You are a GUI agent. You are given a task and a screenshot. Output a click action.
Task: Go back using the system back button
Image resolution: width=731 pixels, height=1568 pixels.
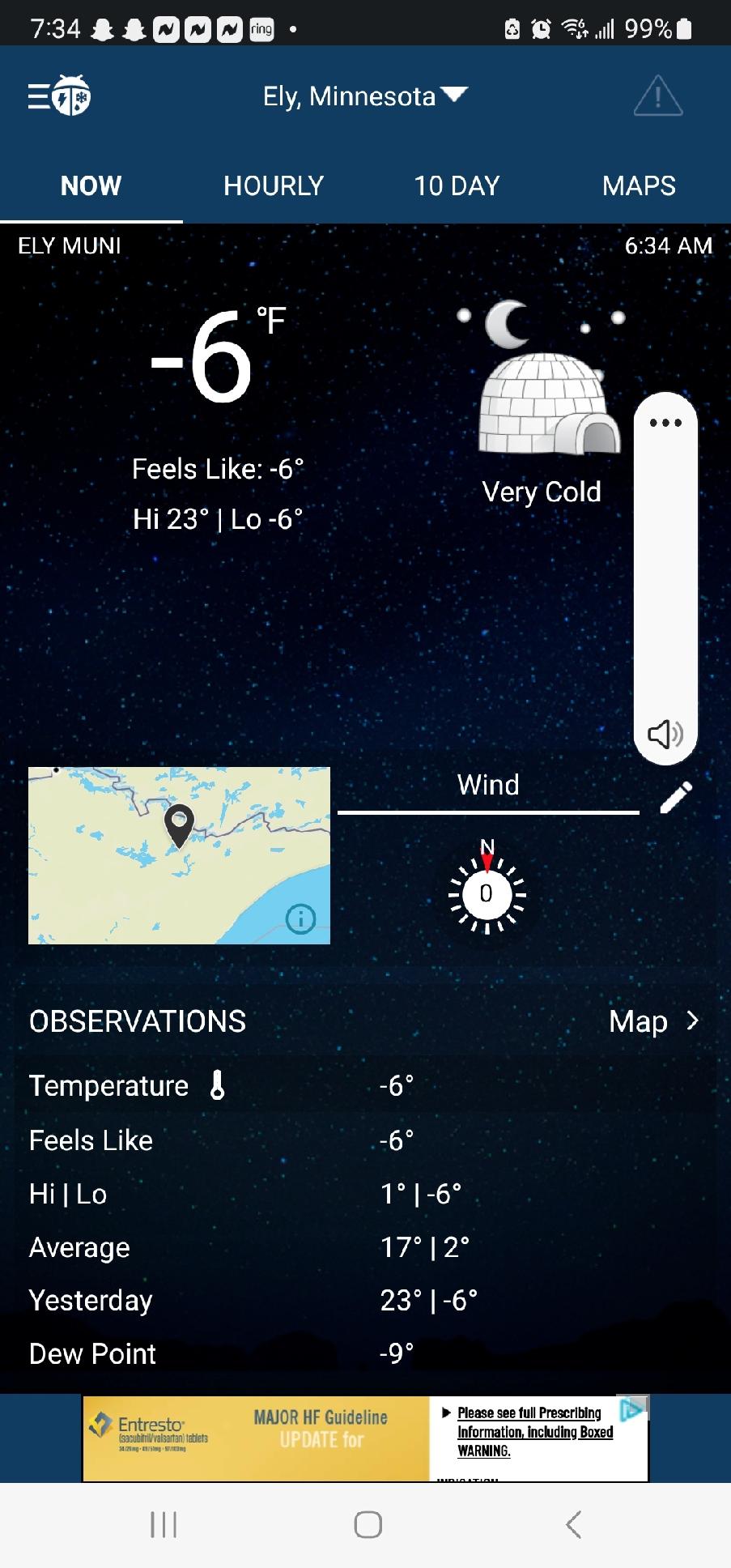click(573, 1524)
